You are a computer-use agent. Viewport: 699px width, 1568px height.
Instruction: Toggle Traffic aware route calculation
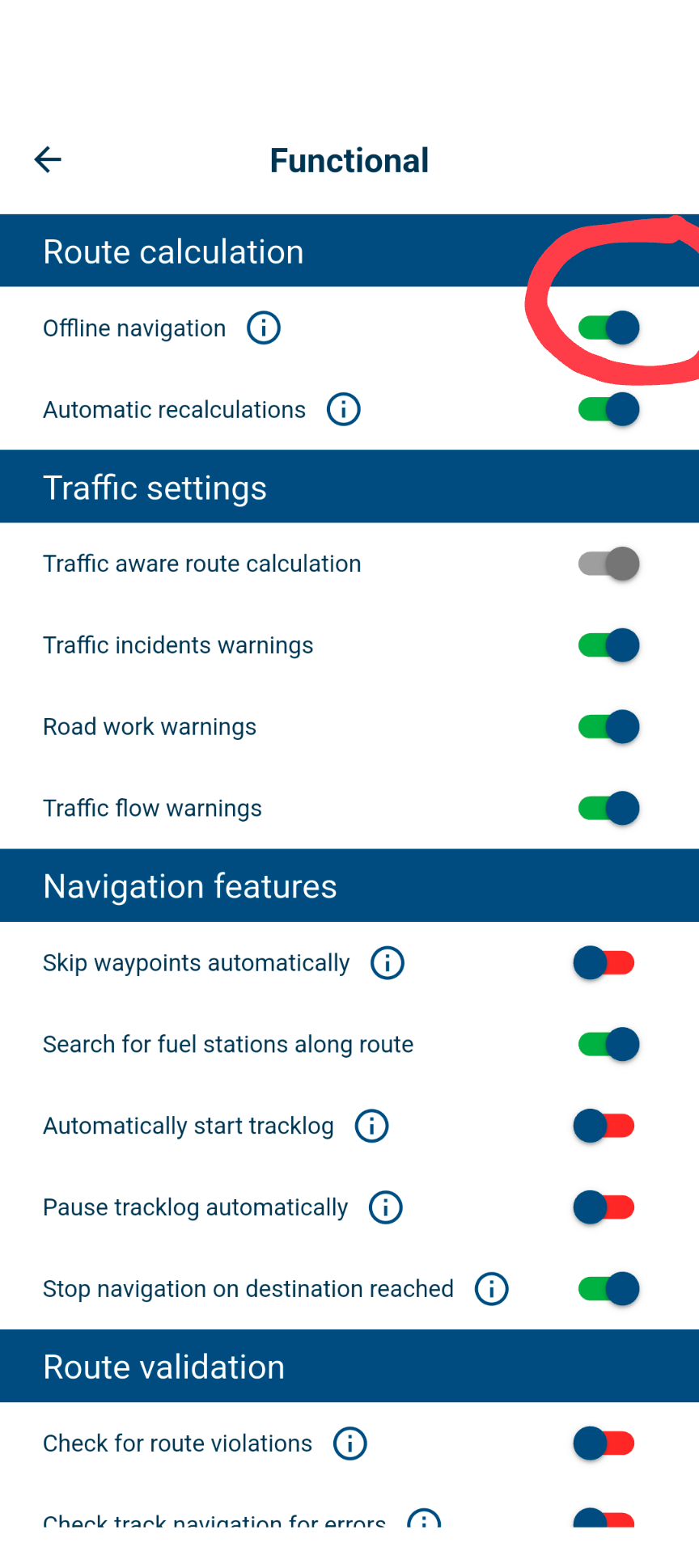pos(608,564)
